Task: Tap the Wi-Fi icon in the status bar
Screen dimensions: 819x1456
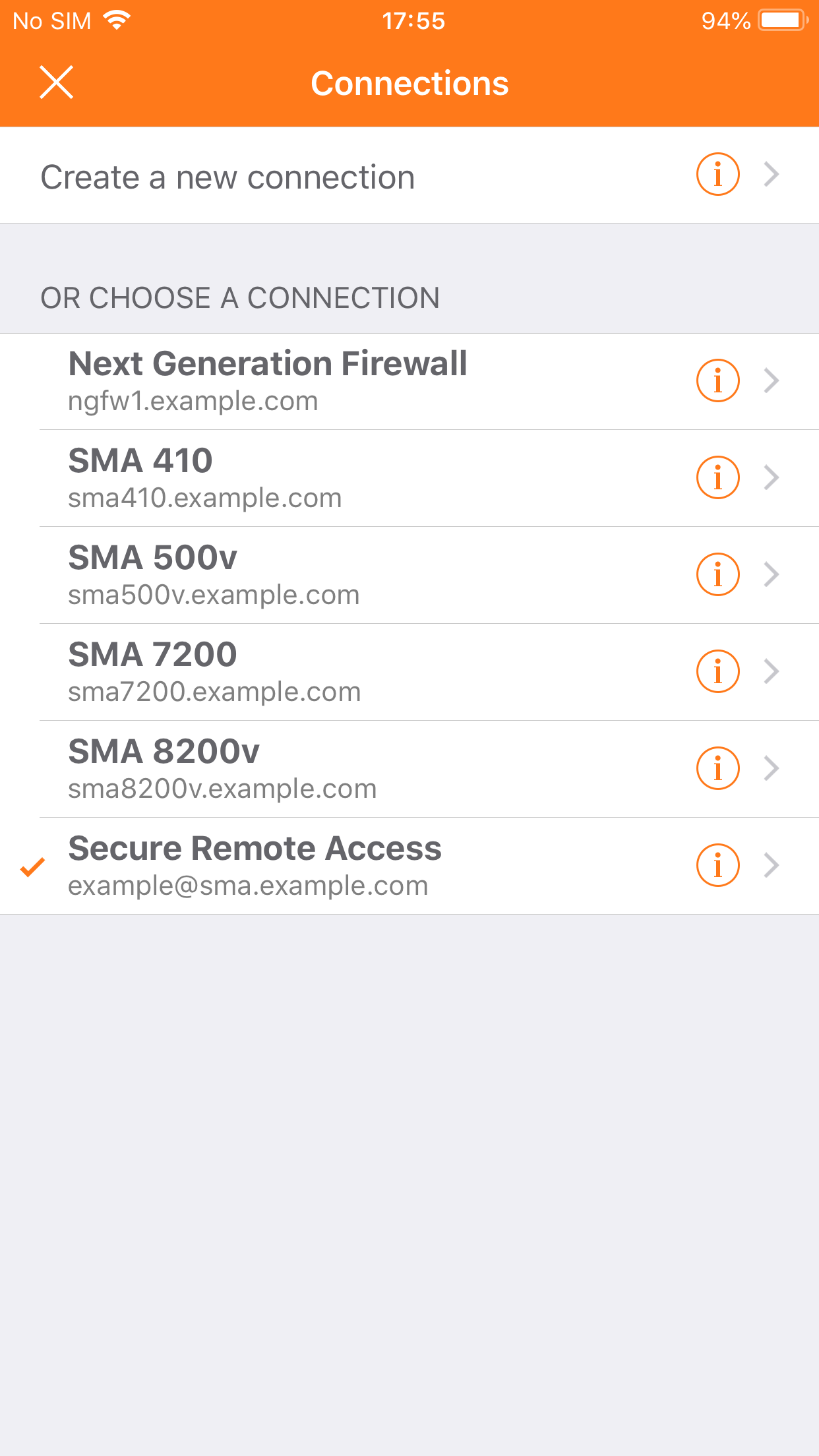Action: click(x=116, y=18)
